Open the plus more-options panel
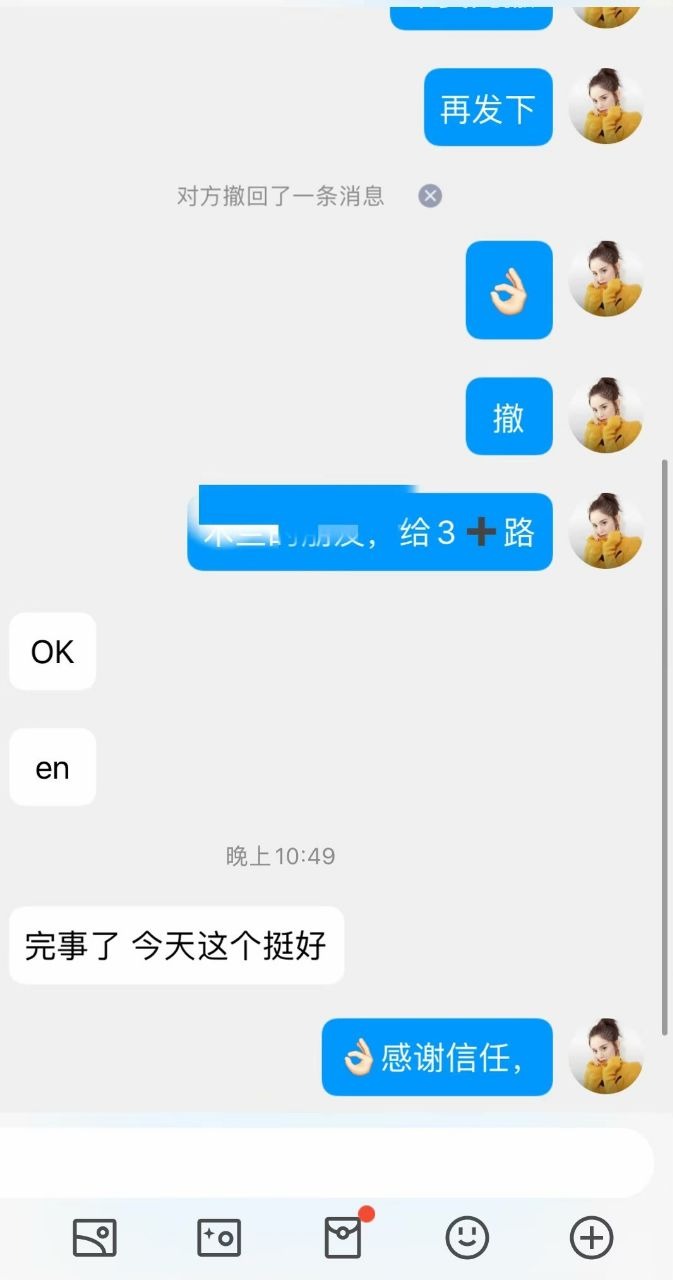This screenshot has height=1280, width=673. (x=591, y=1238)
